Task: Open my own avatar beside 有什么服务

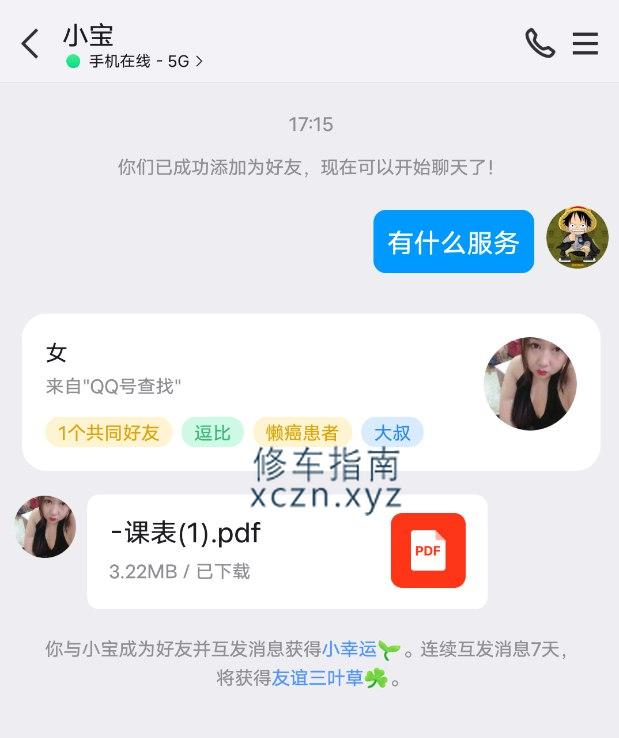Action: 577,237
